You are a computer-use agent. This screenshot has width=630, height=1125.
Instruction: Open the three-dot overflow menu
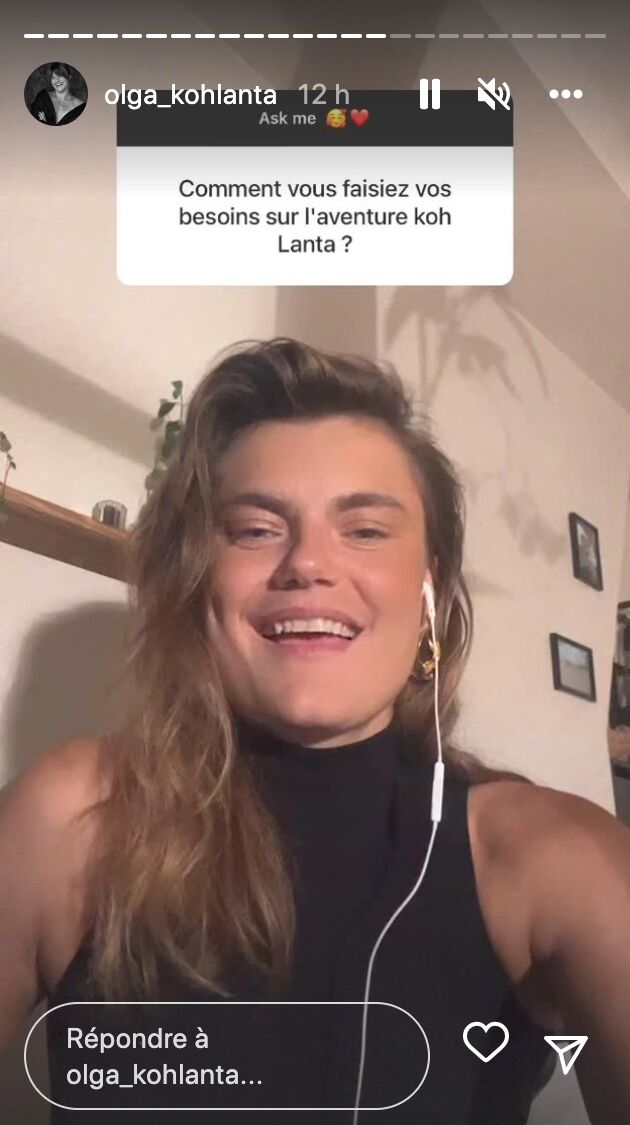tap(566, 94)
